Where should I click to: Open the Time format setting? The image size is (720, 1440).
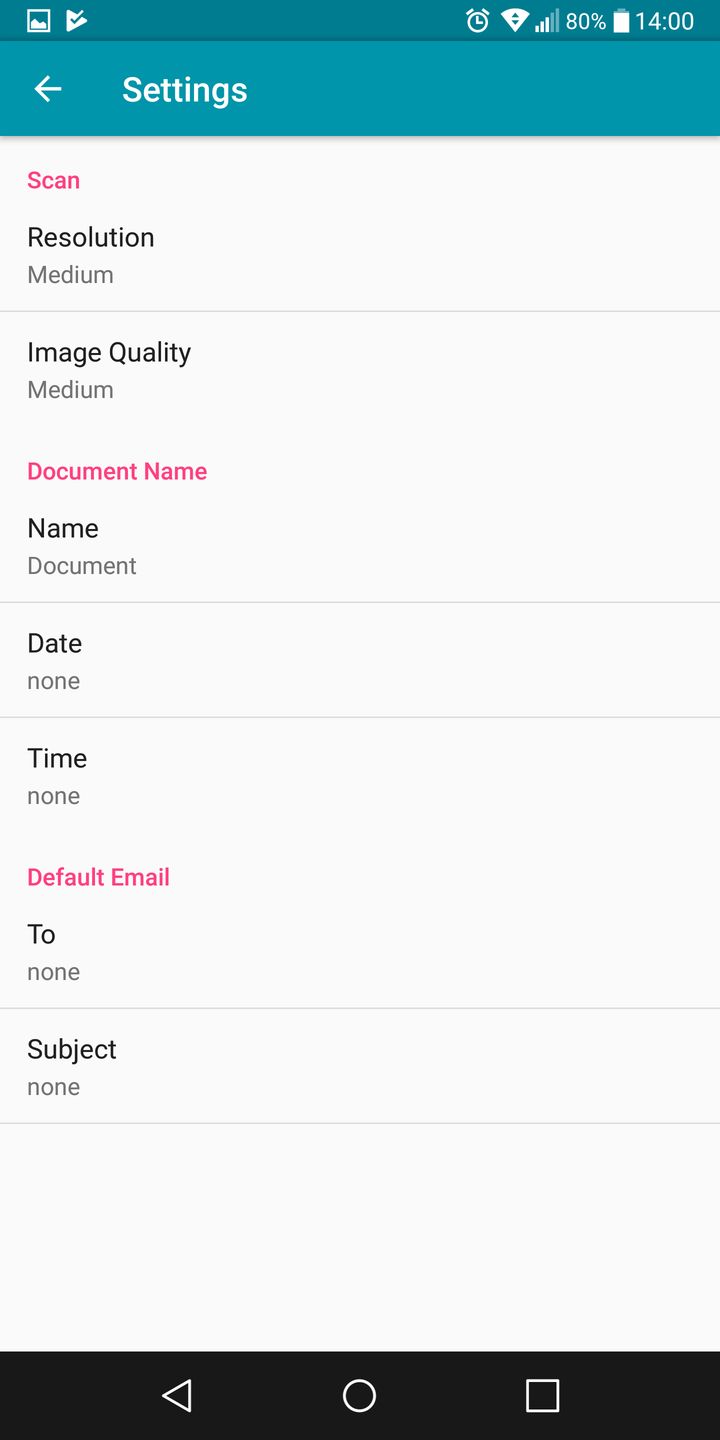tap(360, 776)
